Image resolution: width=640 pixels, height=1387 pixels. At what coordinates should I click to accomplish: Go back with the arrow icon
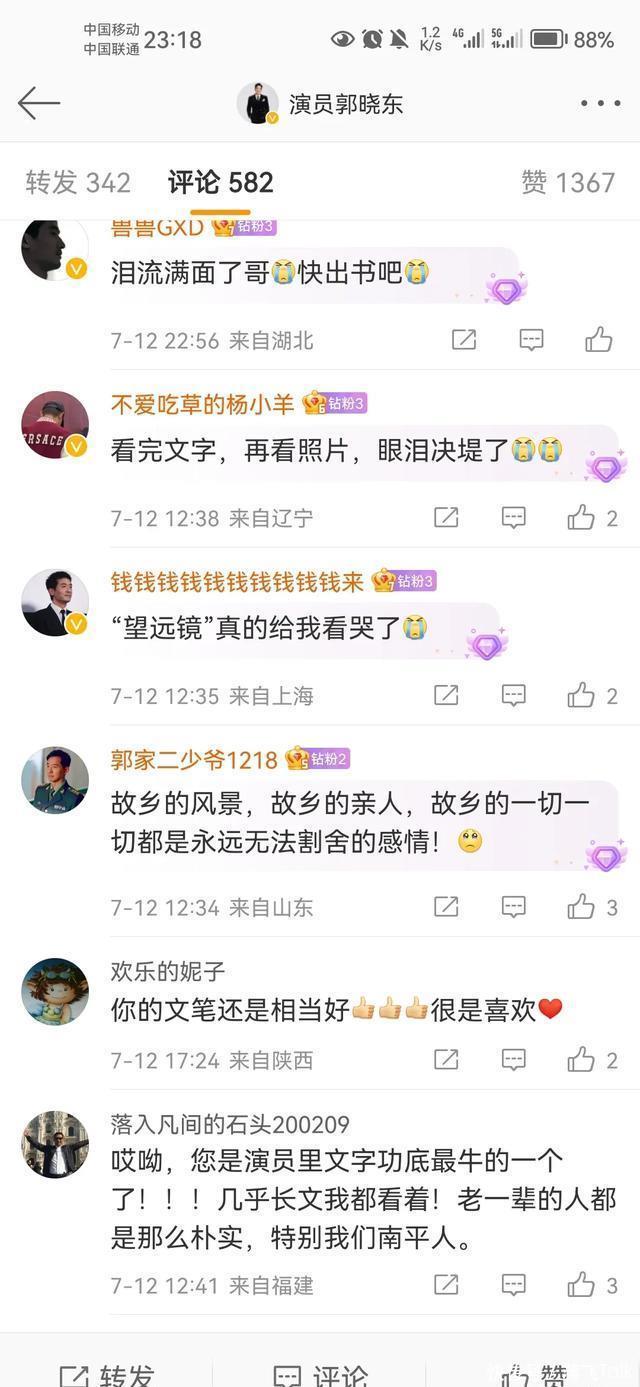tap(39, 102)
